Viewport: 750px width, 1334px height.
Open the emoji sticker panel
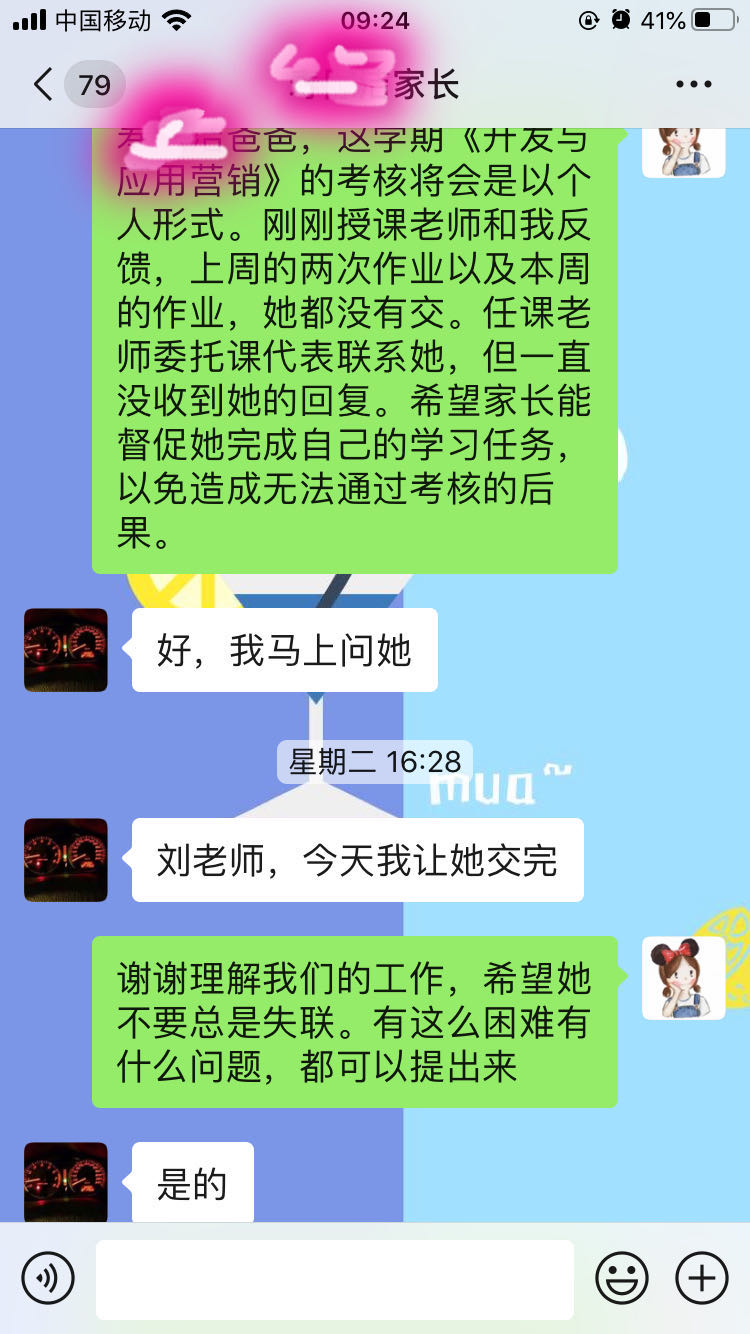pos(622,1278)
